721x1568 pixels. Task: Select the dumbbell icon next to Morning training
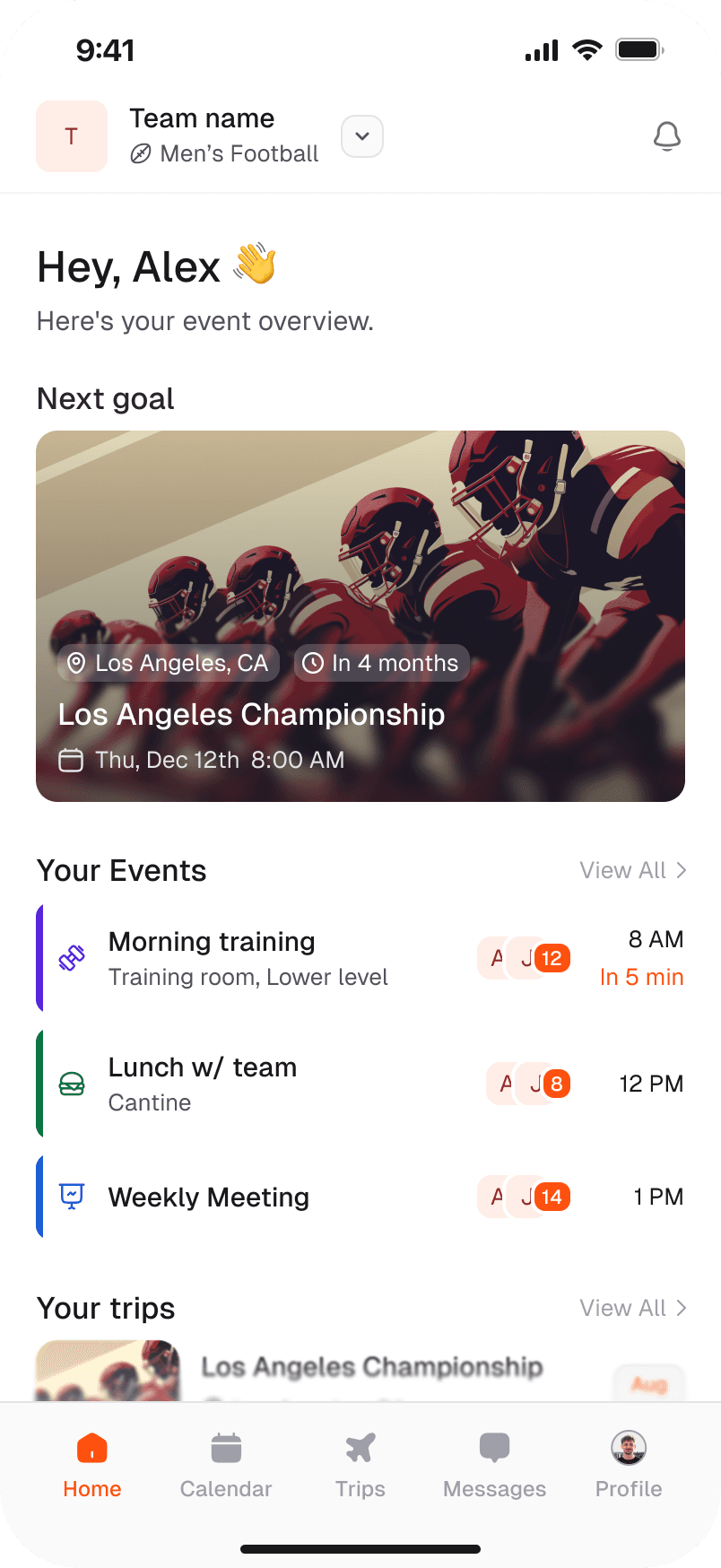coord(72,958)
